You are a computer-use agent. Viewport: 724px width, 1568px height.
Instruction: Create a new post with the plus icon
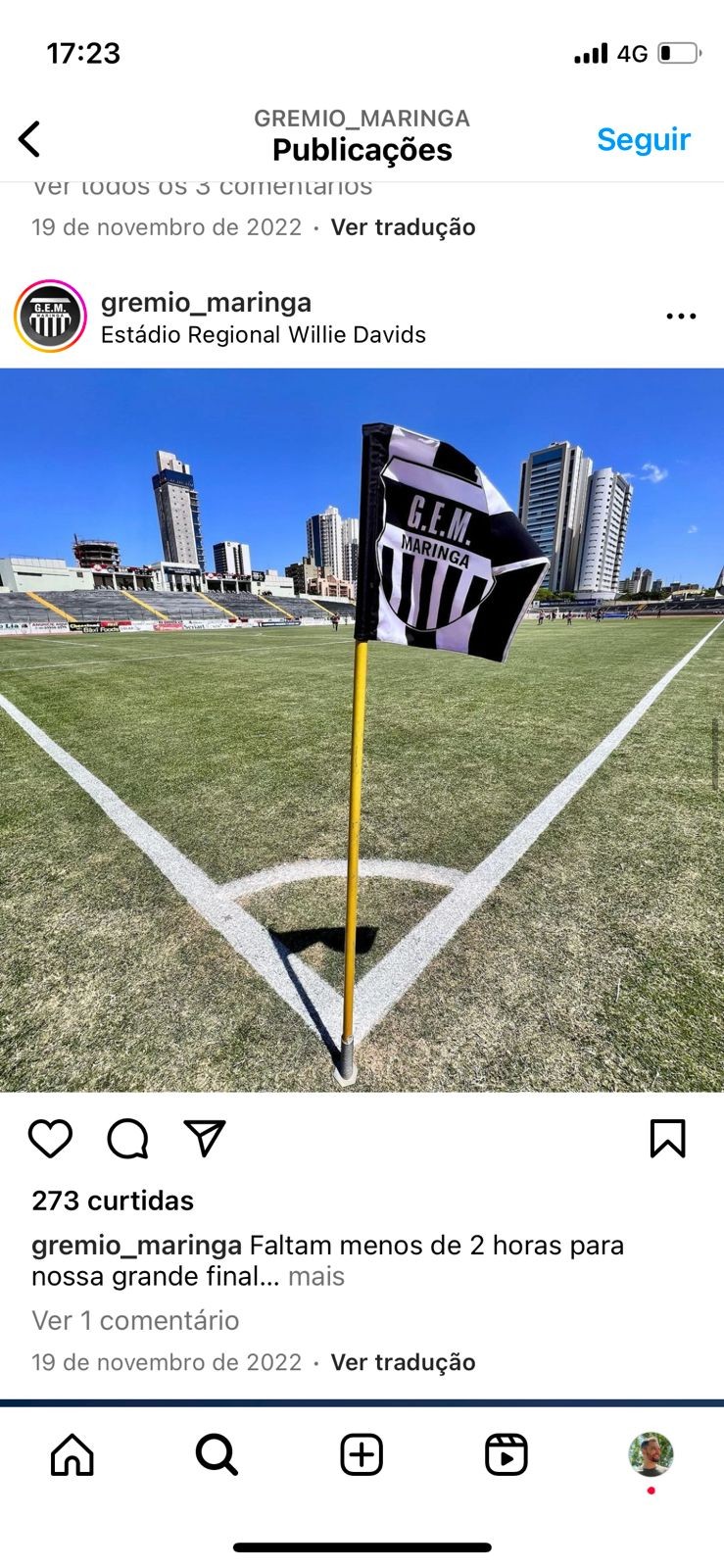pyautogui.click(x=362, y=1455)
